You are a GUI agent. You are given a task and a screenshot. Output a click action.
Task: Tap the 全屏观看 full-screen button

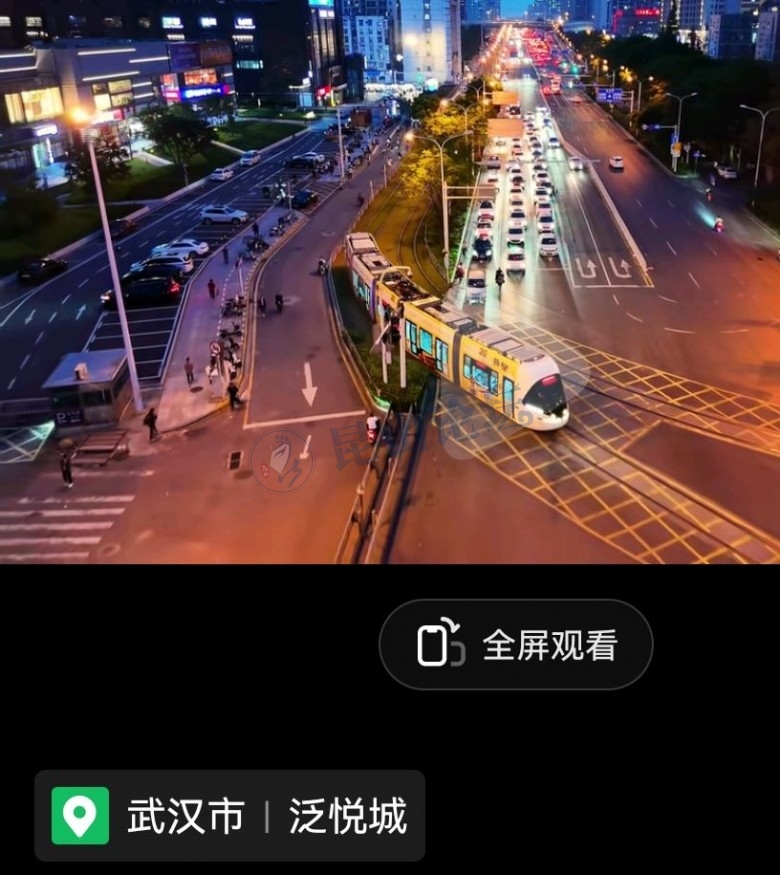coord(516,645)
